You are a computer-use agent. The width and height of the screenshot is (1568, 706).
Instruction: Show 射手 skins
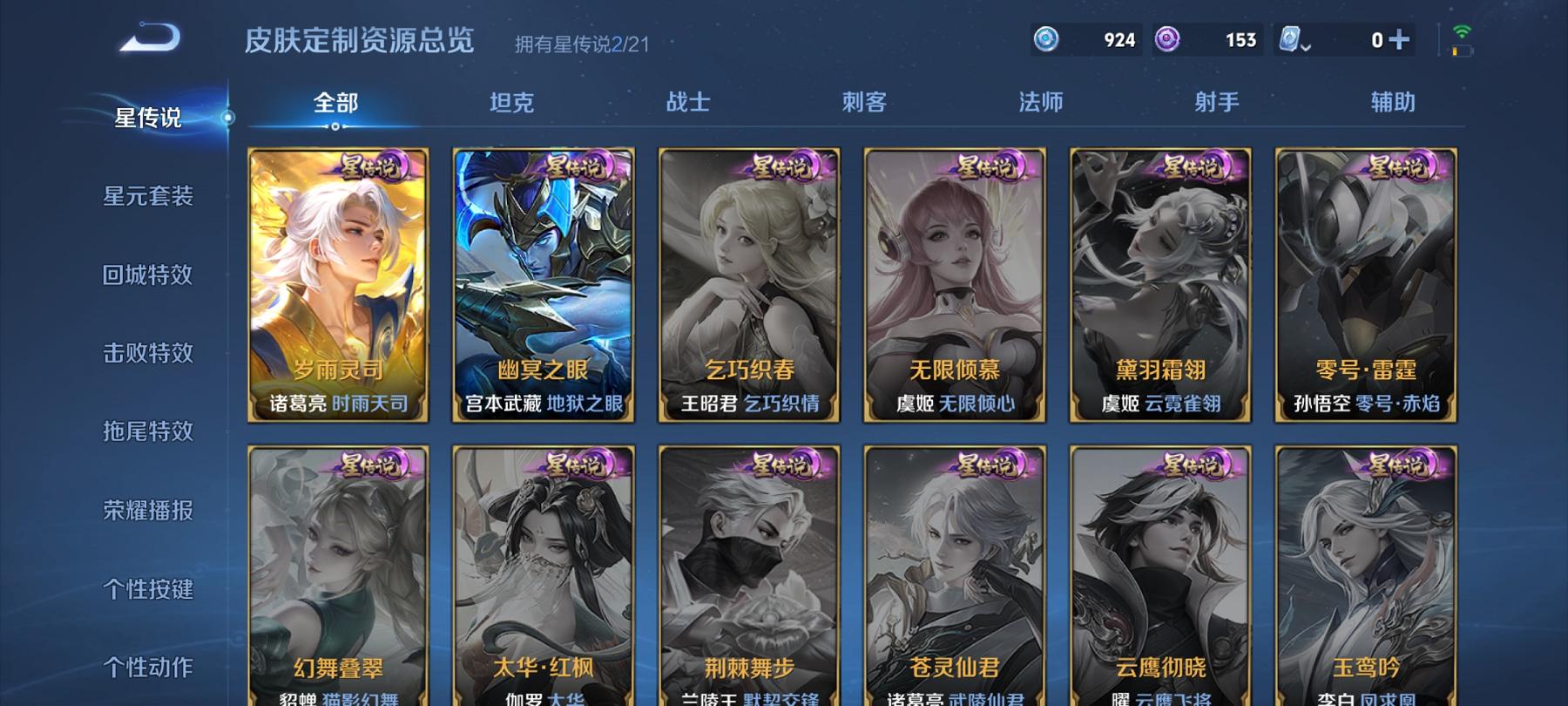click(1217, 103)
